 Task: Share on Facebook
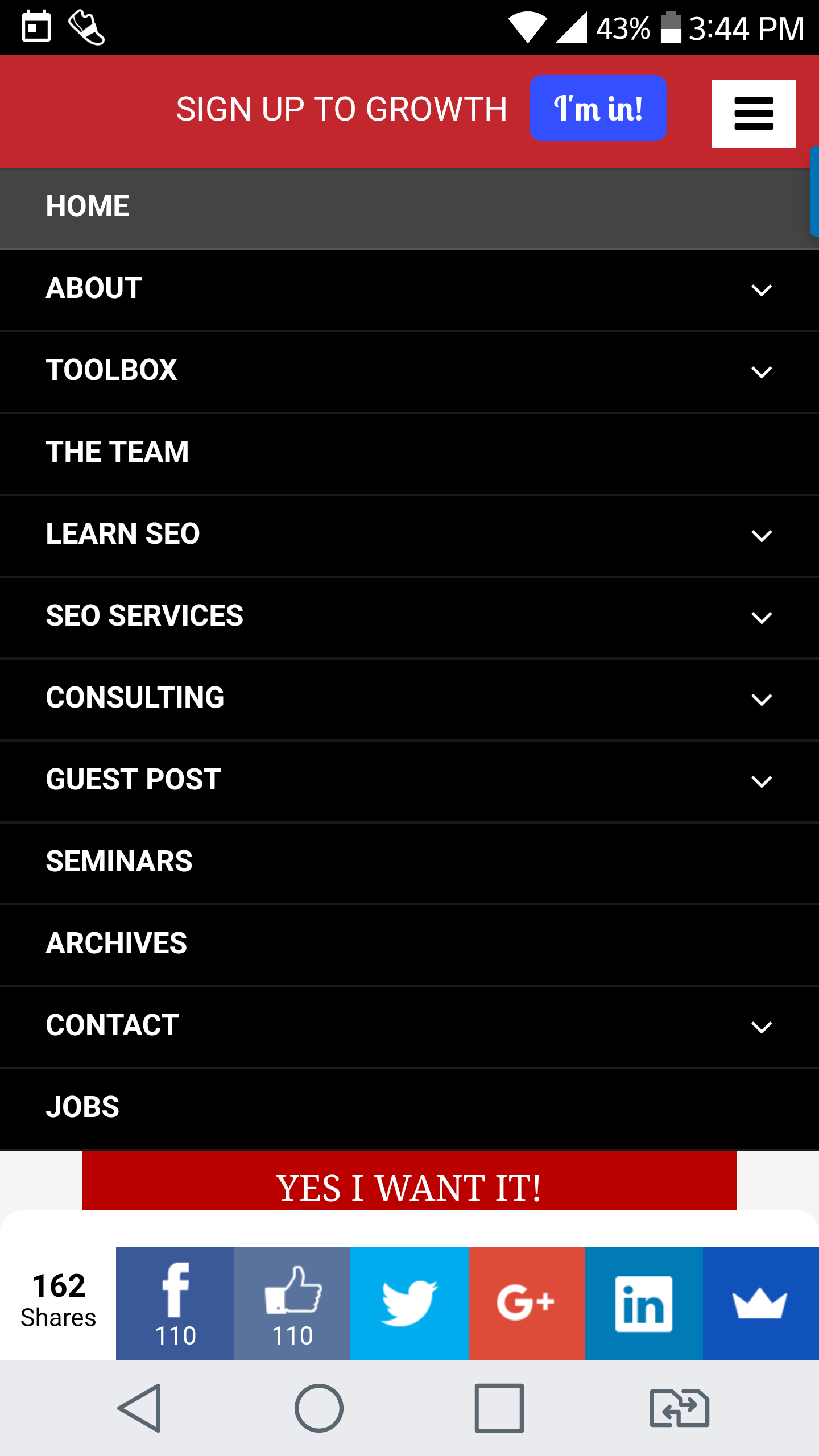[175, 1302]
